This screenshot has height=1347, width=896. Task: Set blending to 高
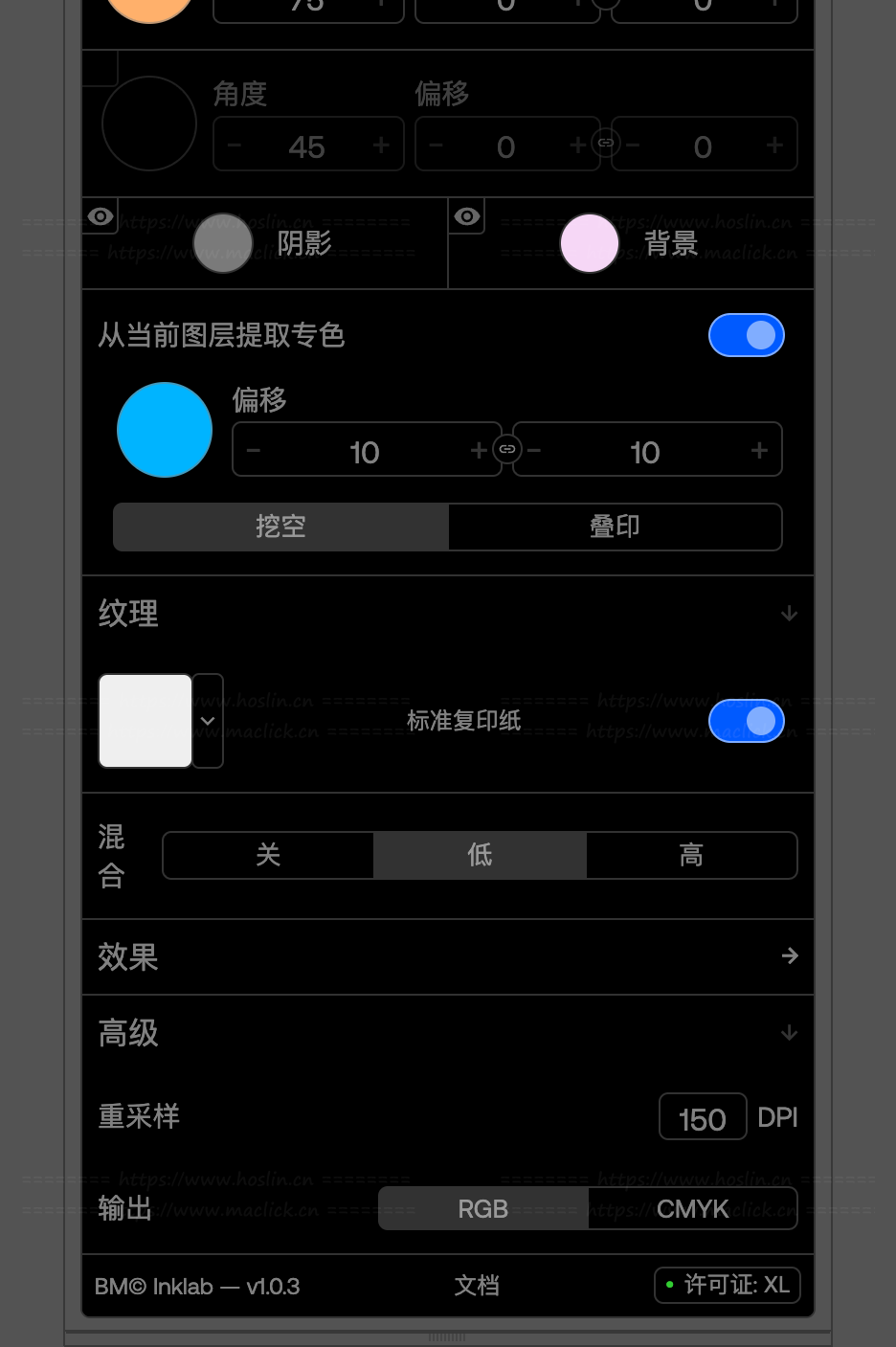[691, 855]
